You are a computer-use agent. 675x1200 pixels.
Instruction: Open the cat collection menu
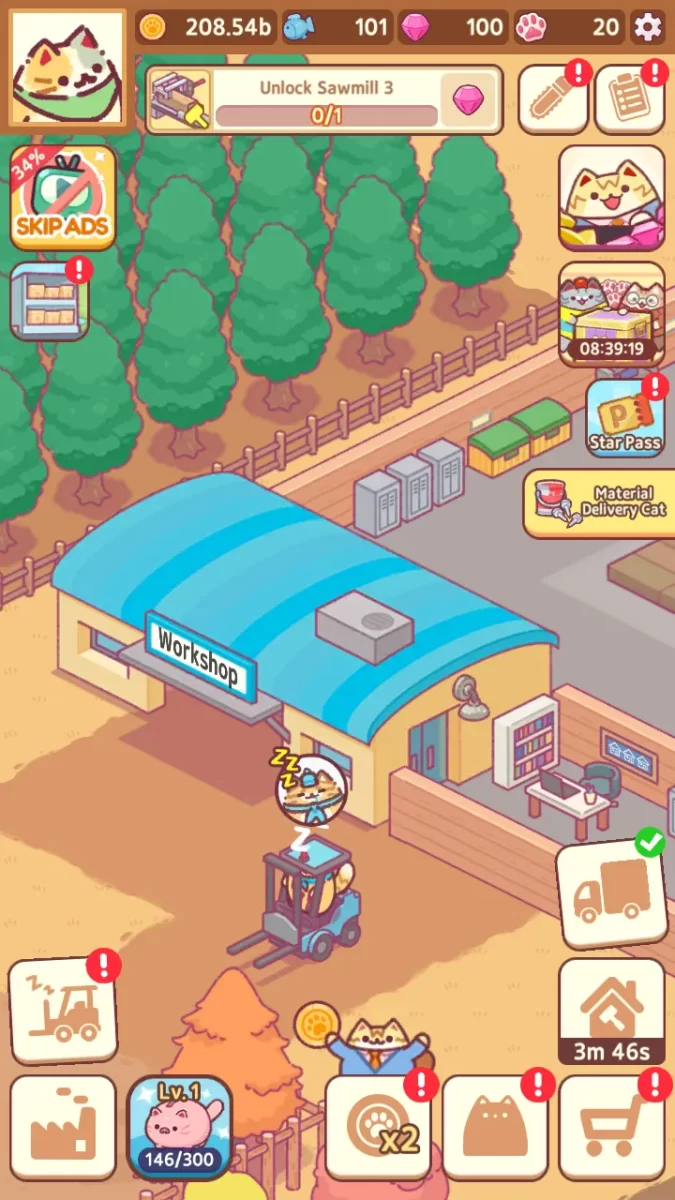tap(495, 1127)
